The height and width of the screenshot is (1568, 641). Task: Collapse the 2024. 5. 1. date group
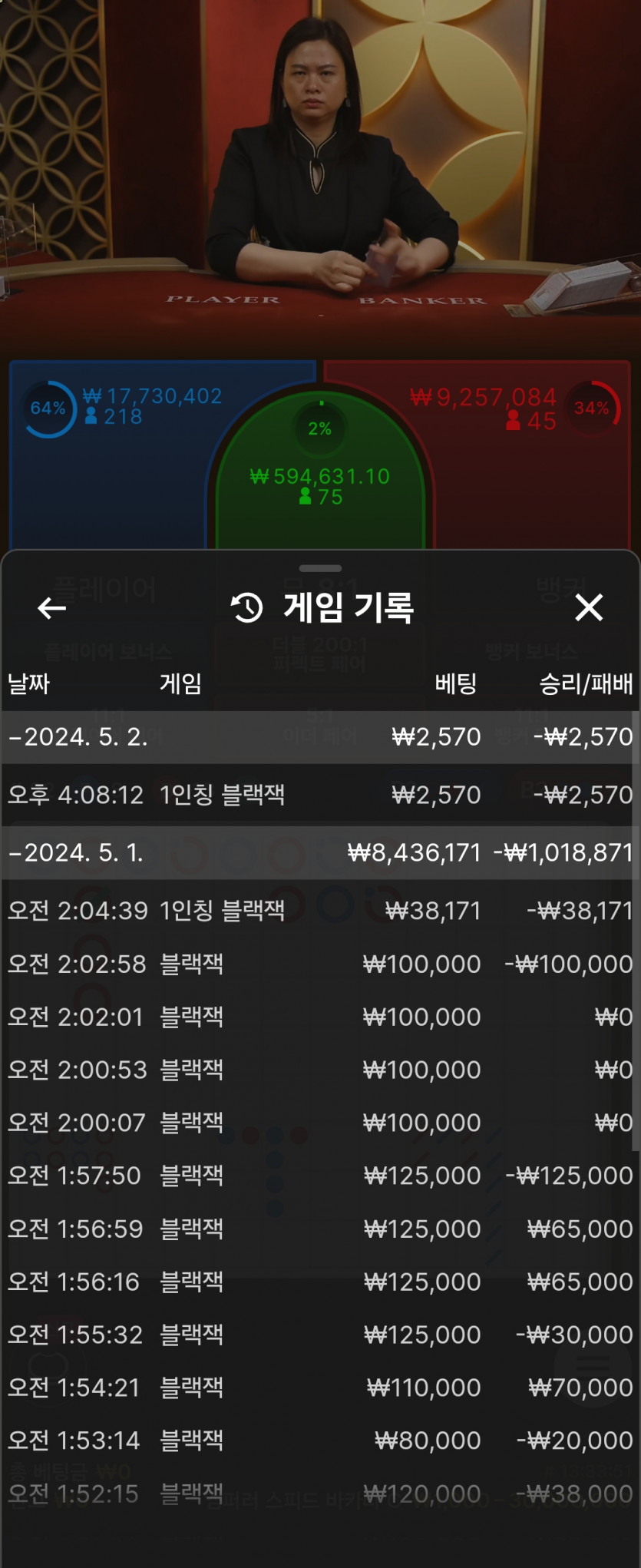click(77, 853)
